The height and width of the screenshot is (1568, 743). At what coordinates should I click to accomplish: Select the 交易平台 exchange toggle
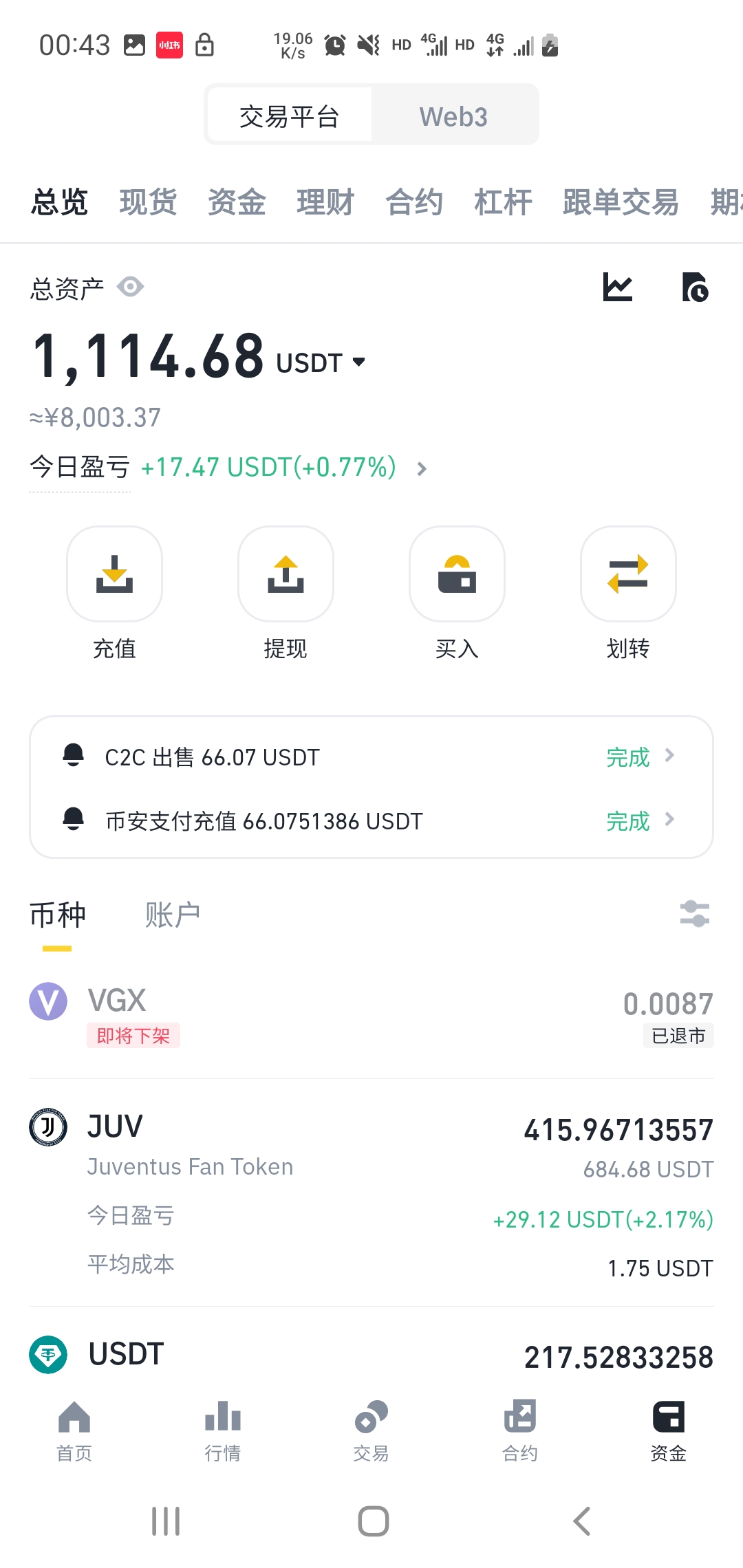point(289,115)
